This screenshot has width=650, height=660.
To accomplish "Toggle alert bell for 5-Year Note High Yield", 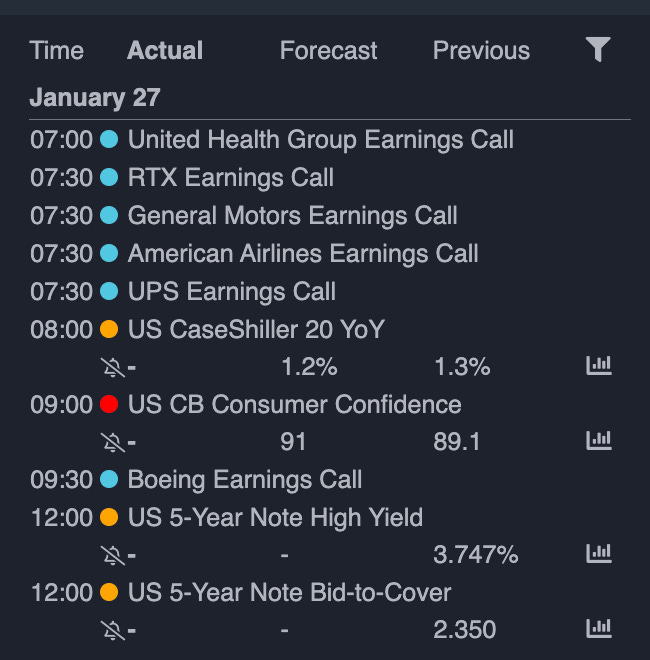I will 114,556.
